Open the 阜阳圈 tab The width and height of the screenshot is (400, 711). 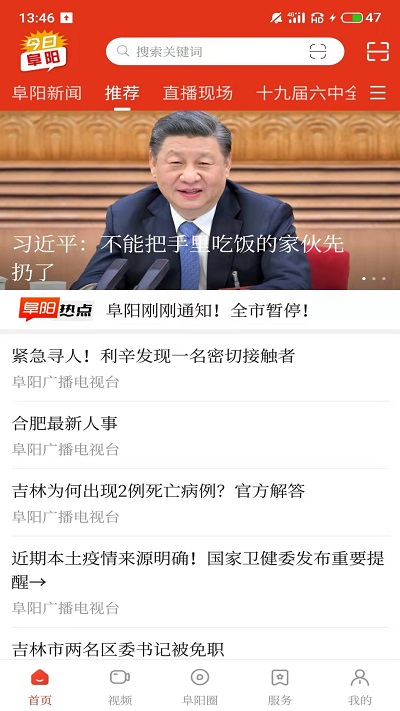[x=200, y=687]
